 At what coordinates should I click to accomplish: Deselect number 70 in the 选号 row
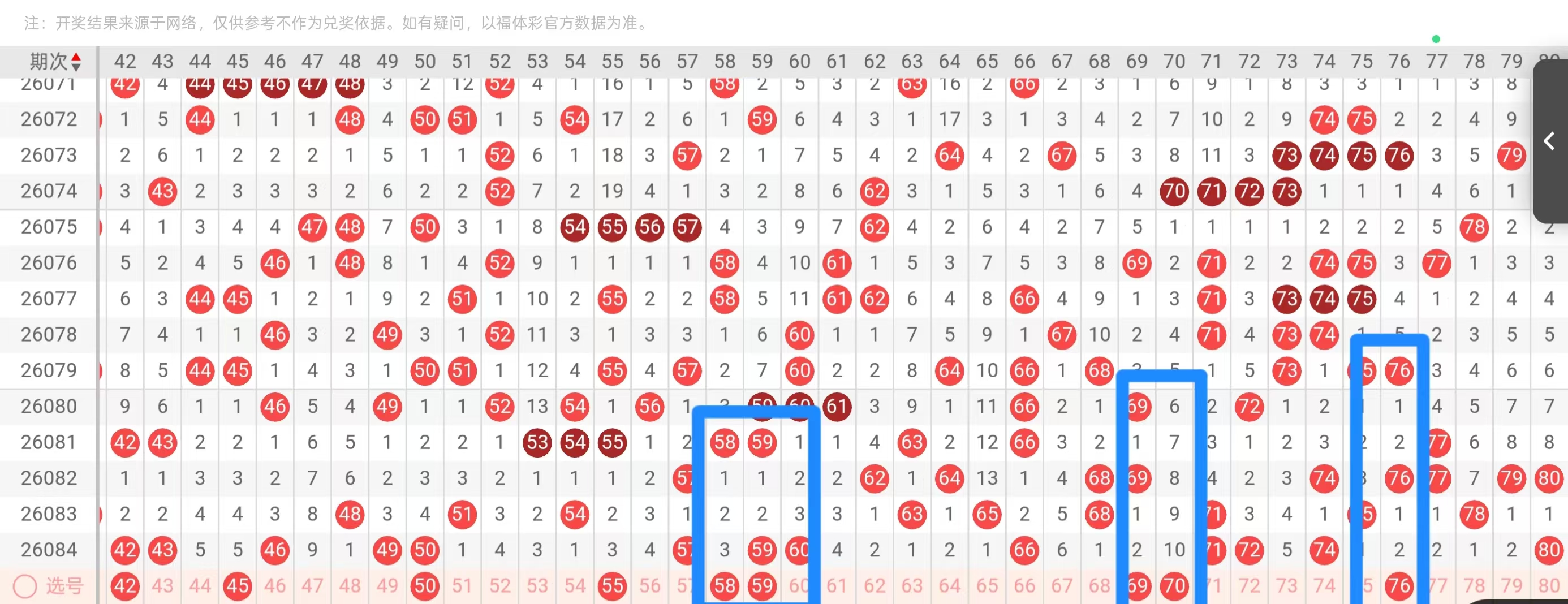pos(1174,586)
